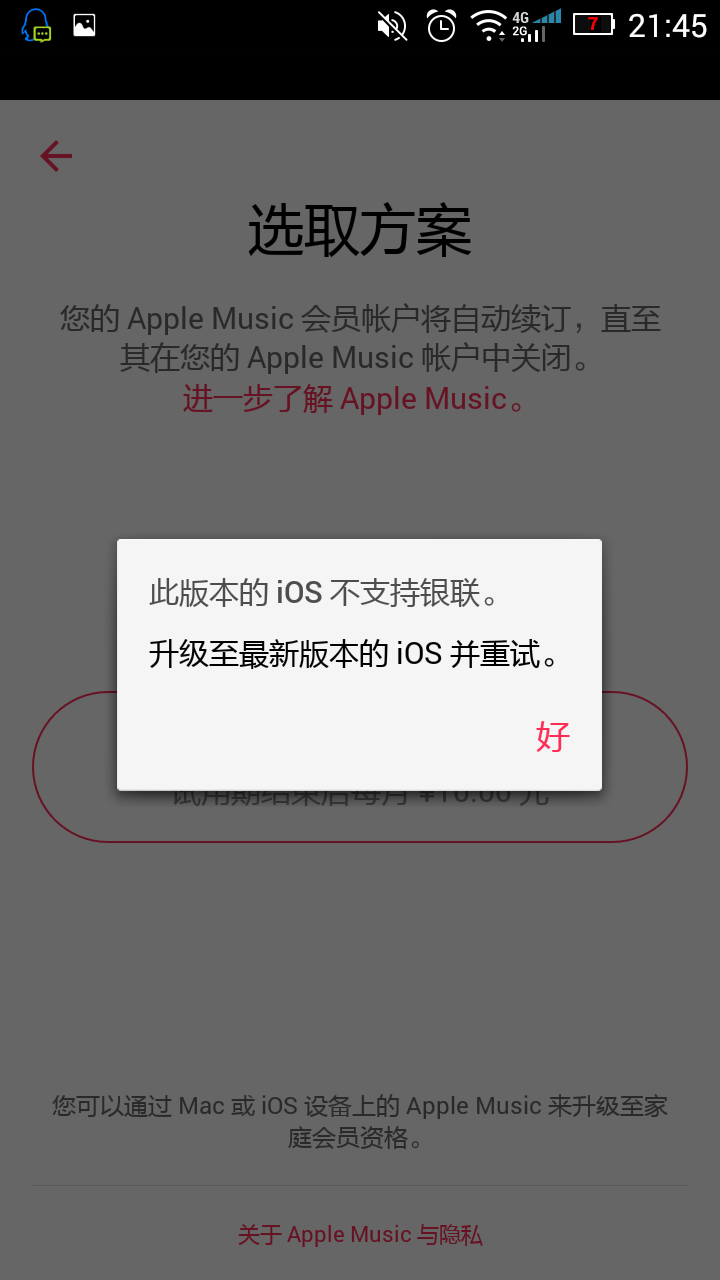Open the screenshot gallery notification icon
The height and width of the screenshot is (1280, 720).
84,26
